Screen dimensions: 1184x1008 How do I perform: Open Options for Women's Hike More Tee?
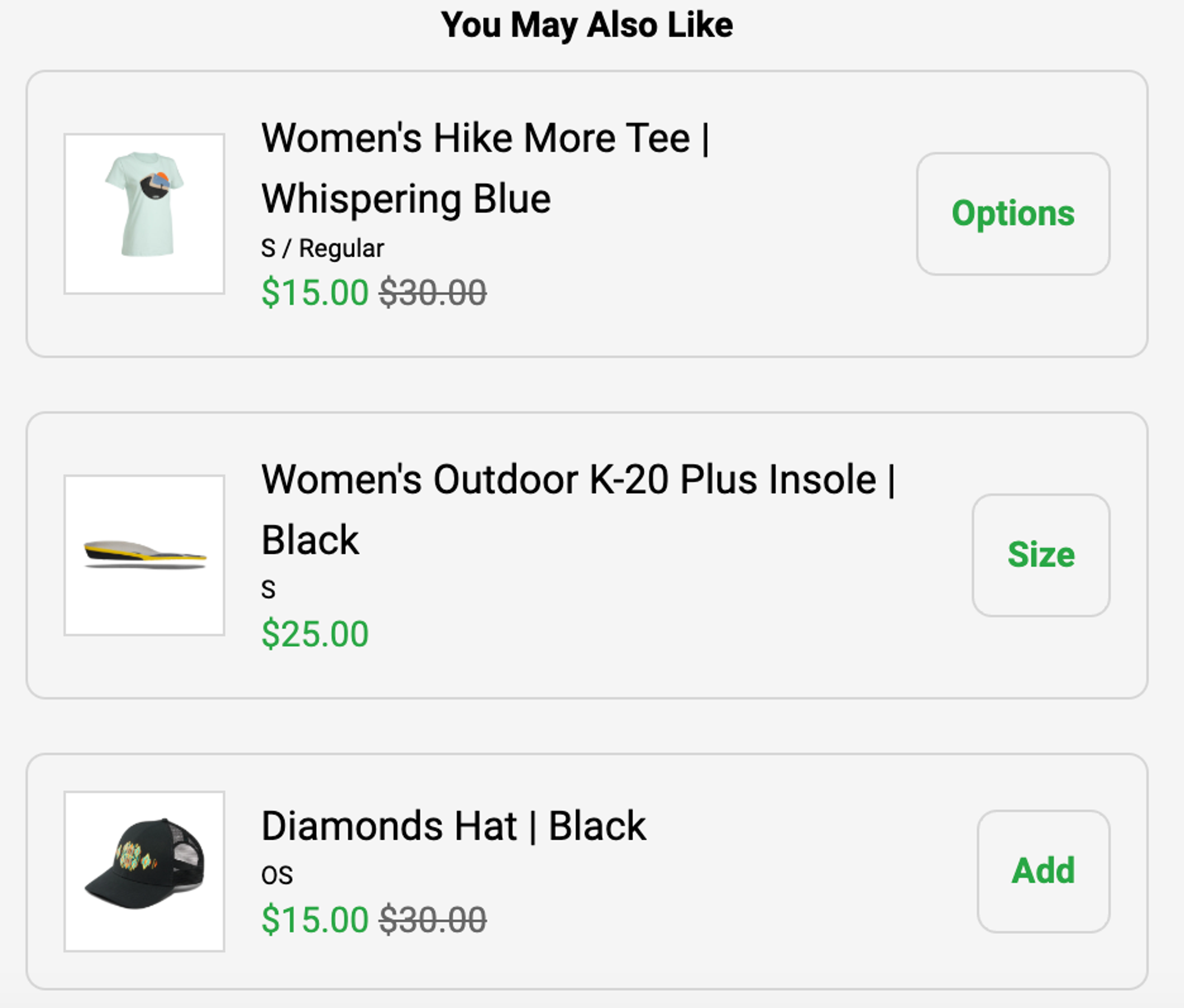[x=1013, y=214]
